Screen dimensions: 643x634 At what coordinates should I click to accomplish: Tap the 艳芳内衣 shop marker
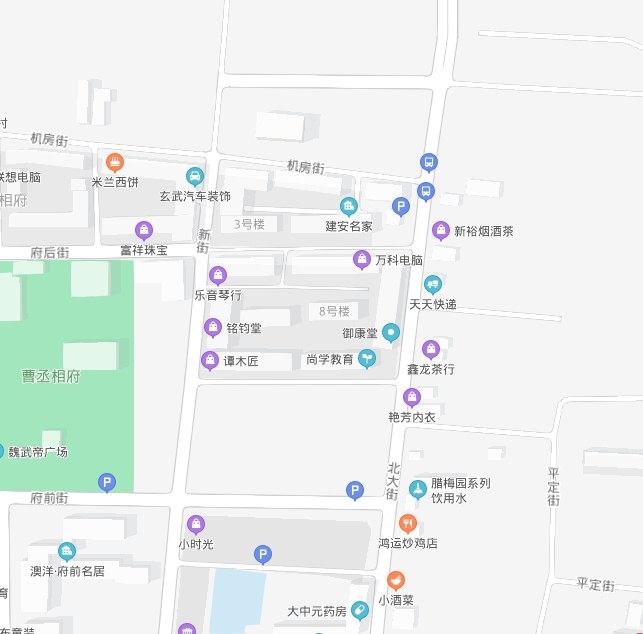(411, 397)
